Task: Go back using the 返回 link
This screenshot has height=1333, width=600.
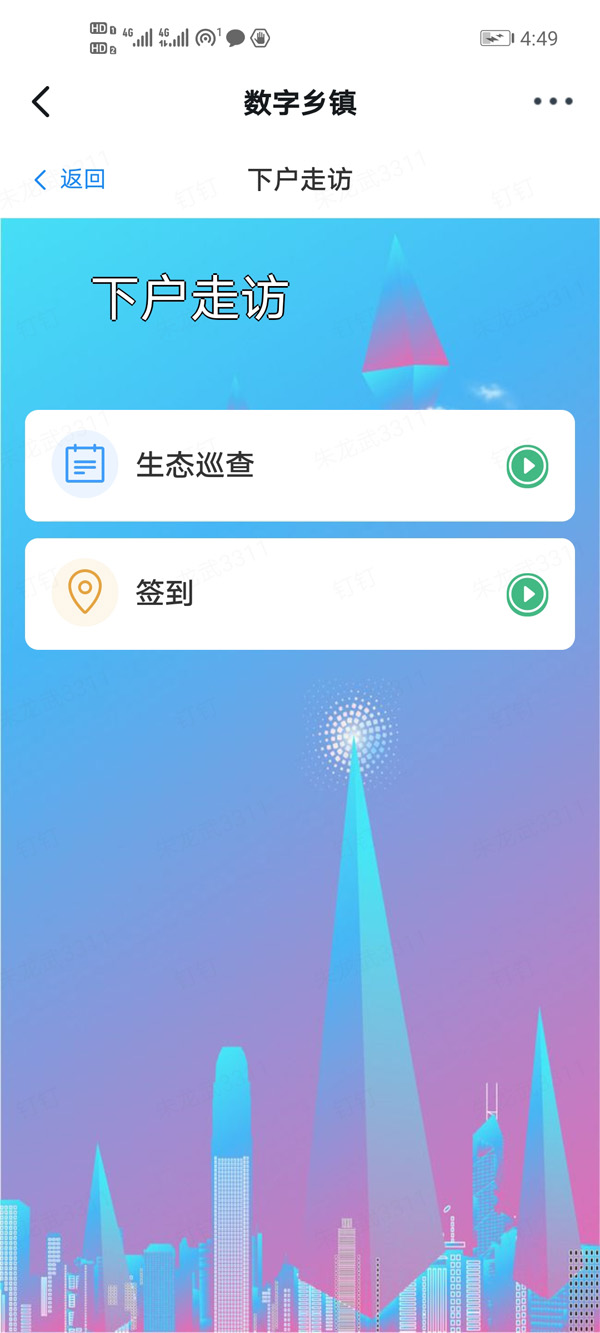Action: point(70,180)
